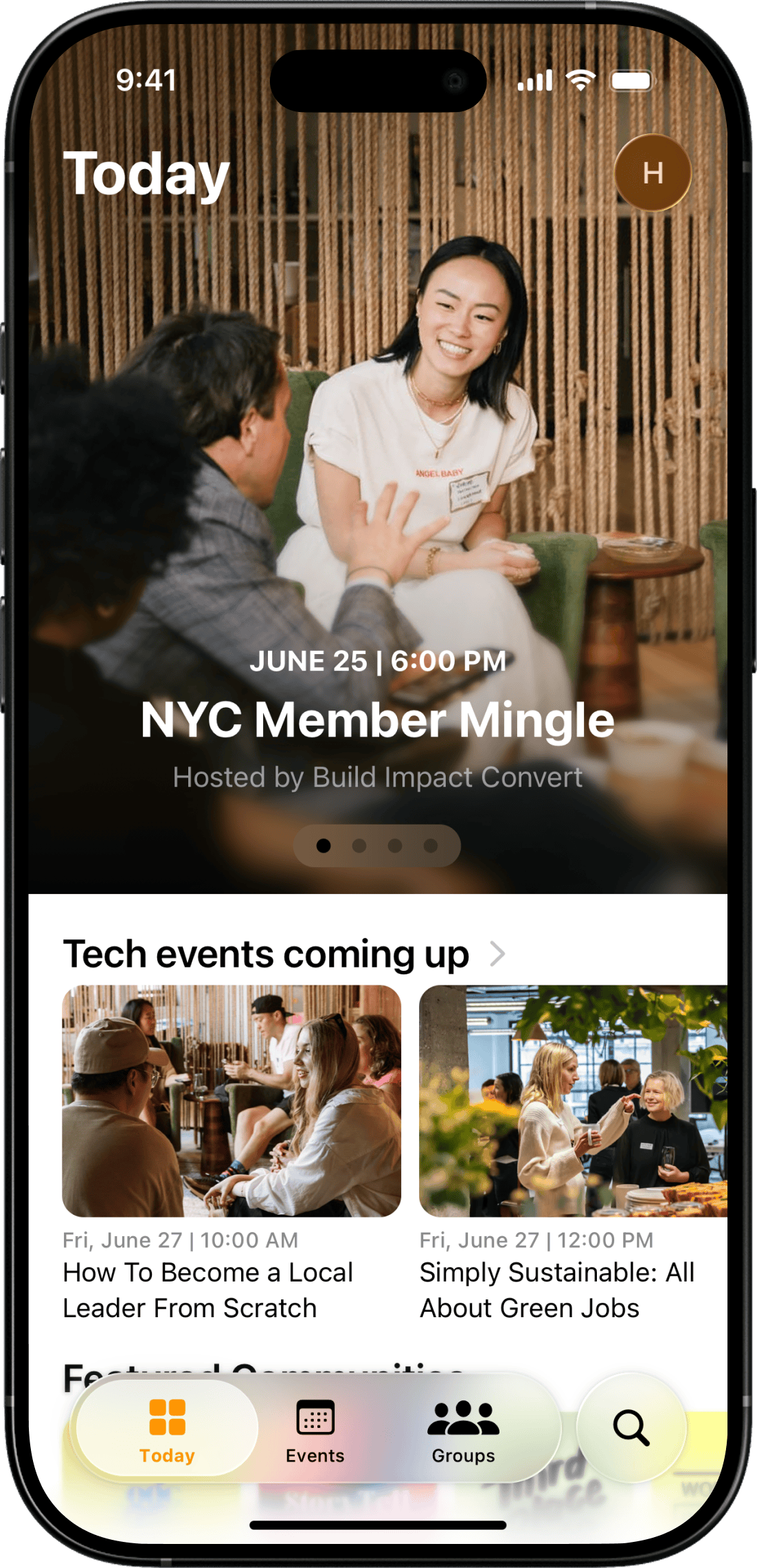Open the NYC Member Mingle featured event
Image resolution: width=757 pixels, height=1568 pixels.
tap(377, 719)
